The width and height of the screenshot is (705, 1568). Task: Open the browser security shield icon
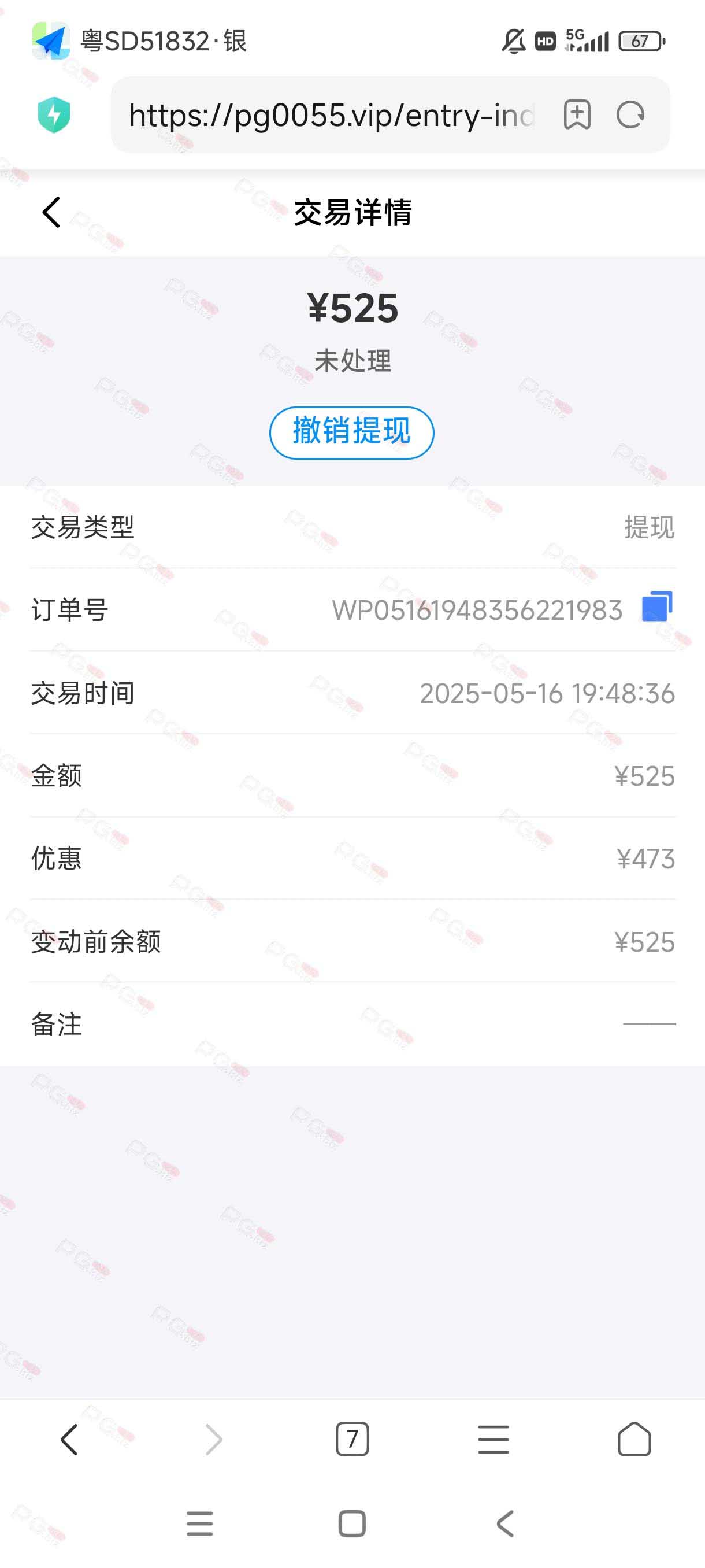point(54,114)
